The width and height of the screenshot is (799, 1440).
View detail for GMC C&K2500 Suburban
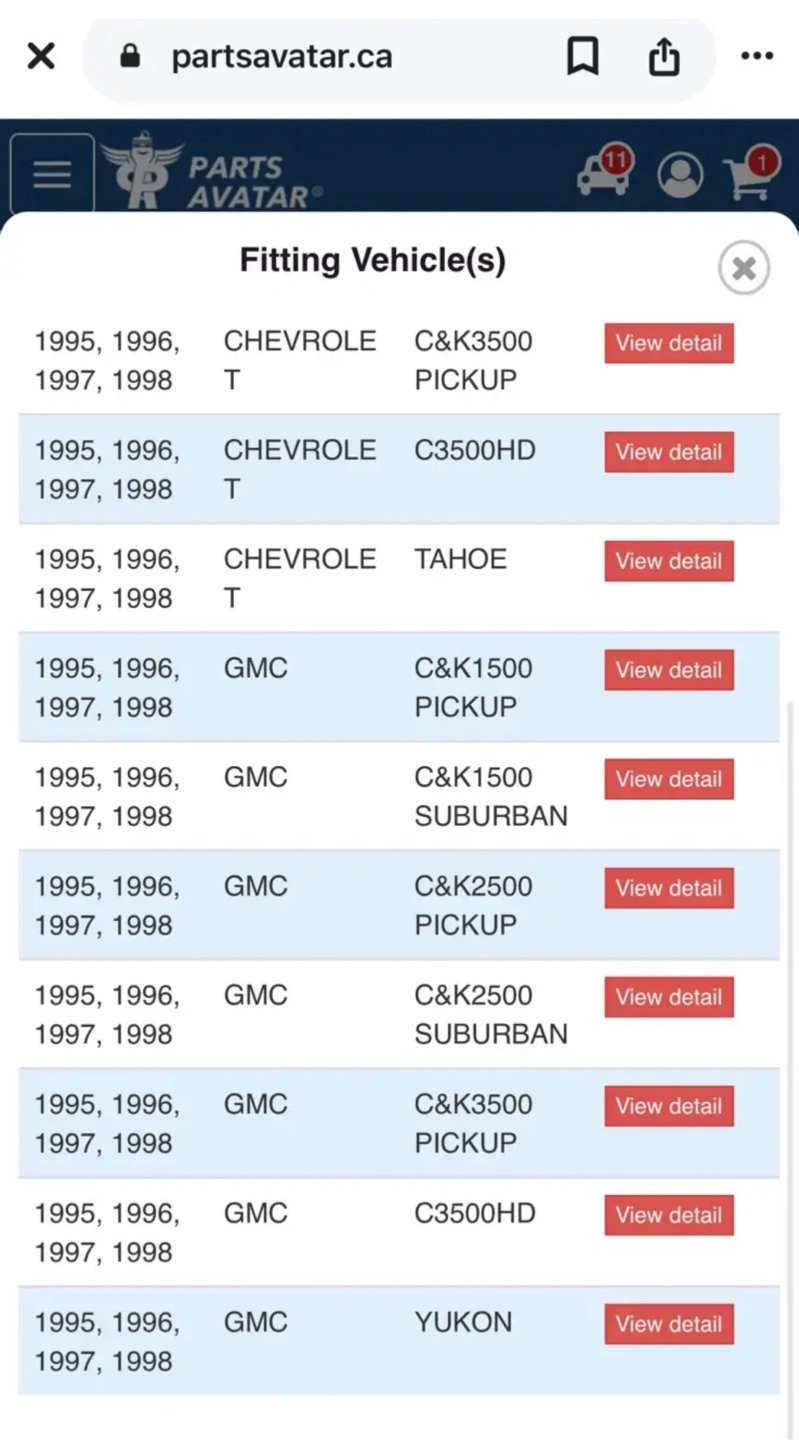tap(669, 997)
